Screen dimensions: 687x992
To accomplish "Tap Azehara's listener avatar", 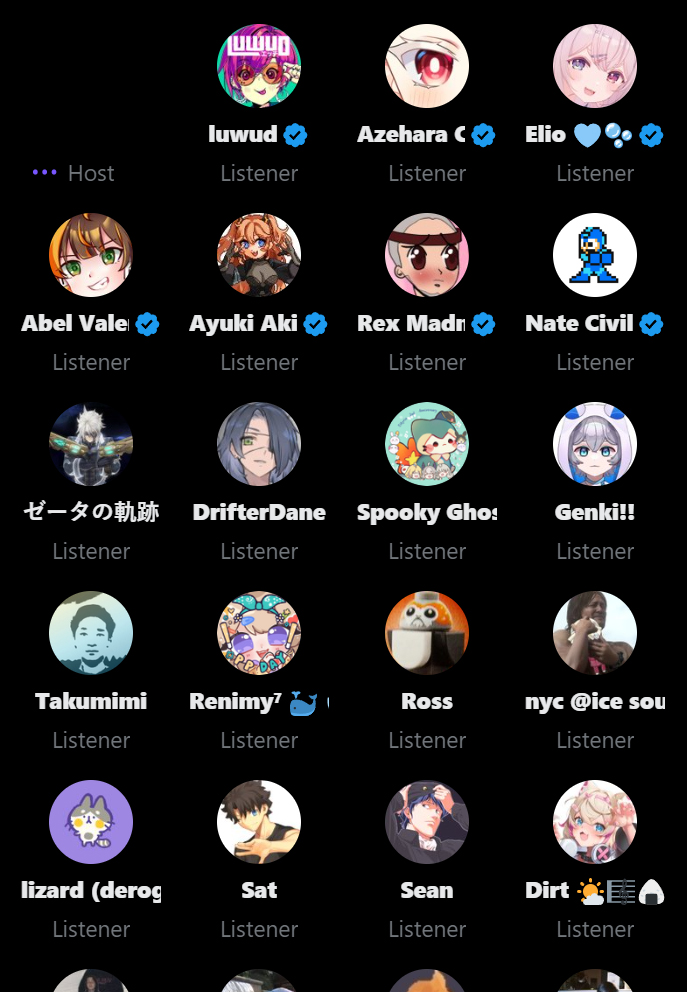I will [x=427, y=66].
